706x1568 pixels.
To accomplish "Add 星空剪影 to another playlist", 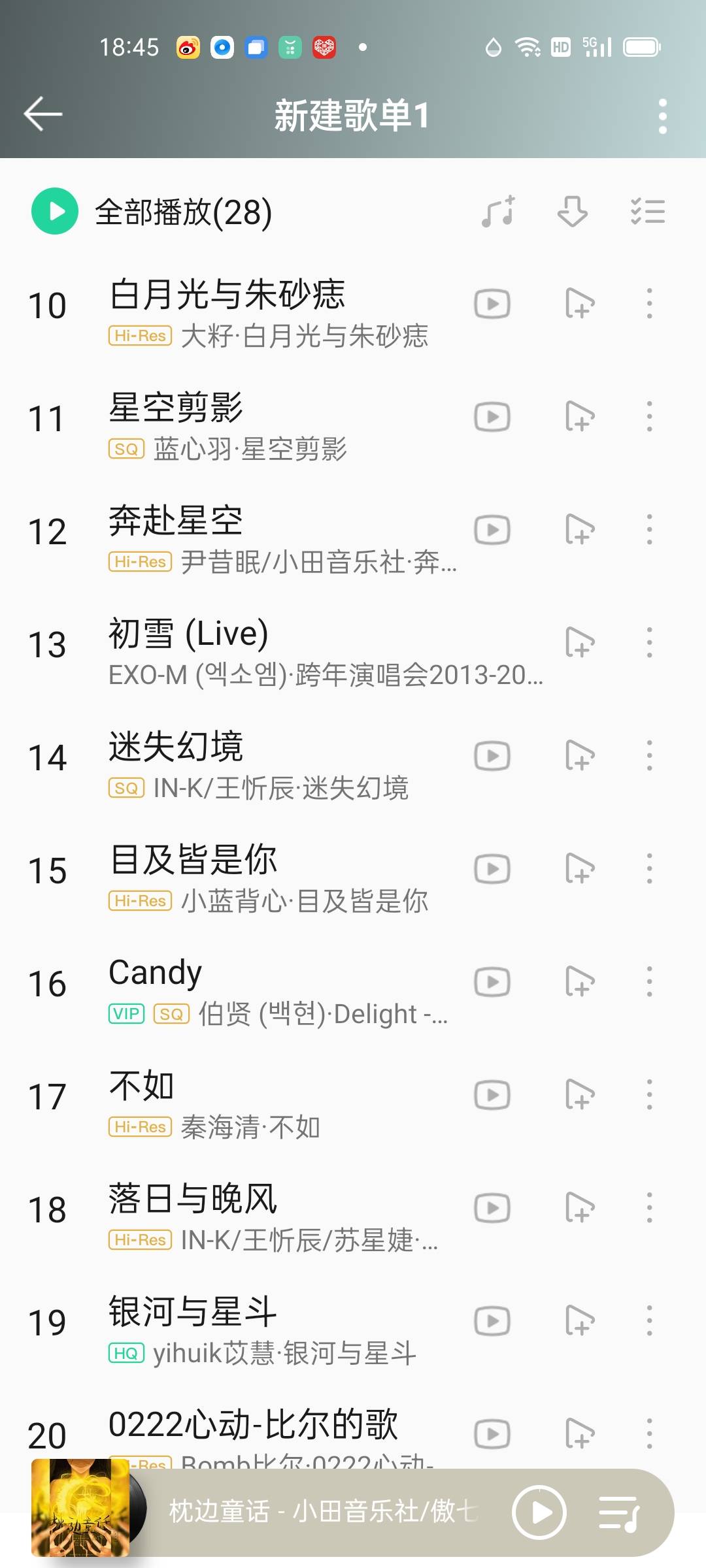I will tap(579, 416).
